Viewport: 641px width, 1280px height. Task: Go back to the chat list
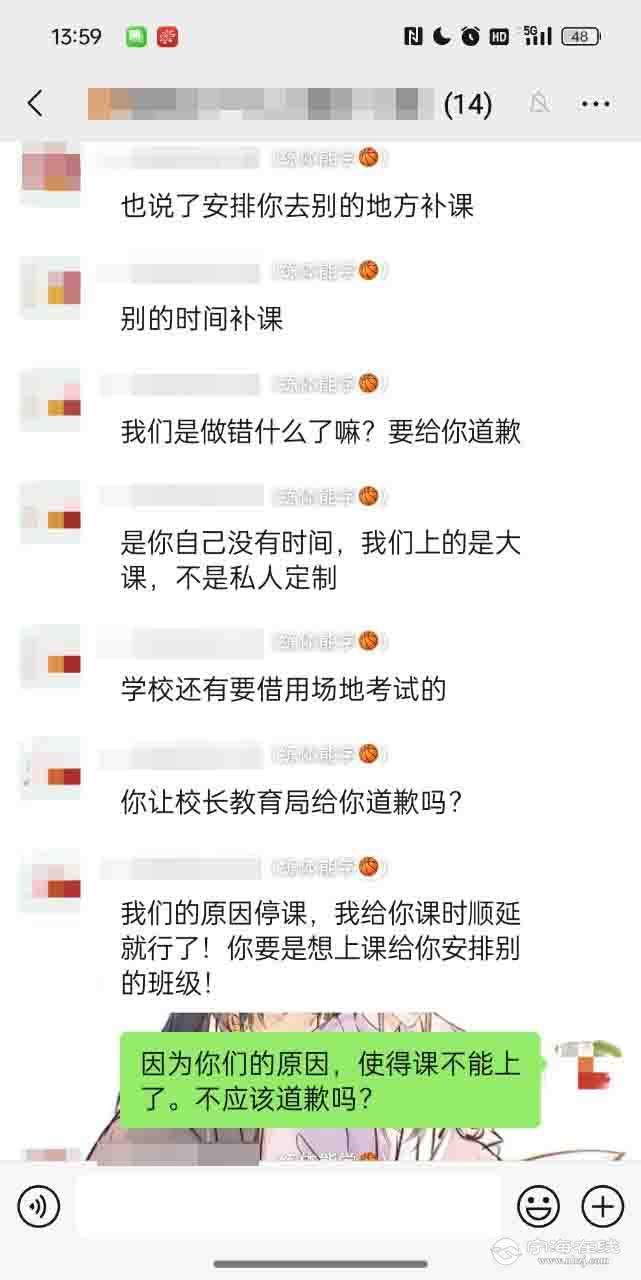coord(36,103)
